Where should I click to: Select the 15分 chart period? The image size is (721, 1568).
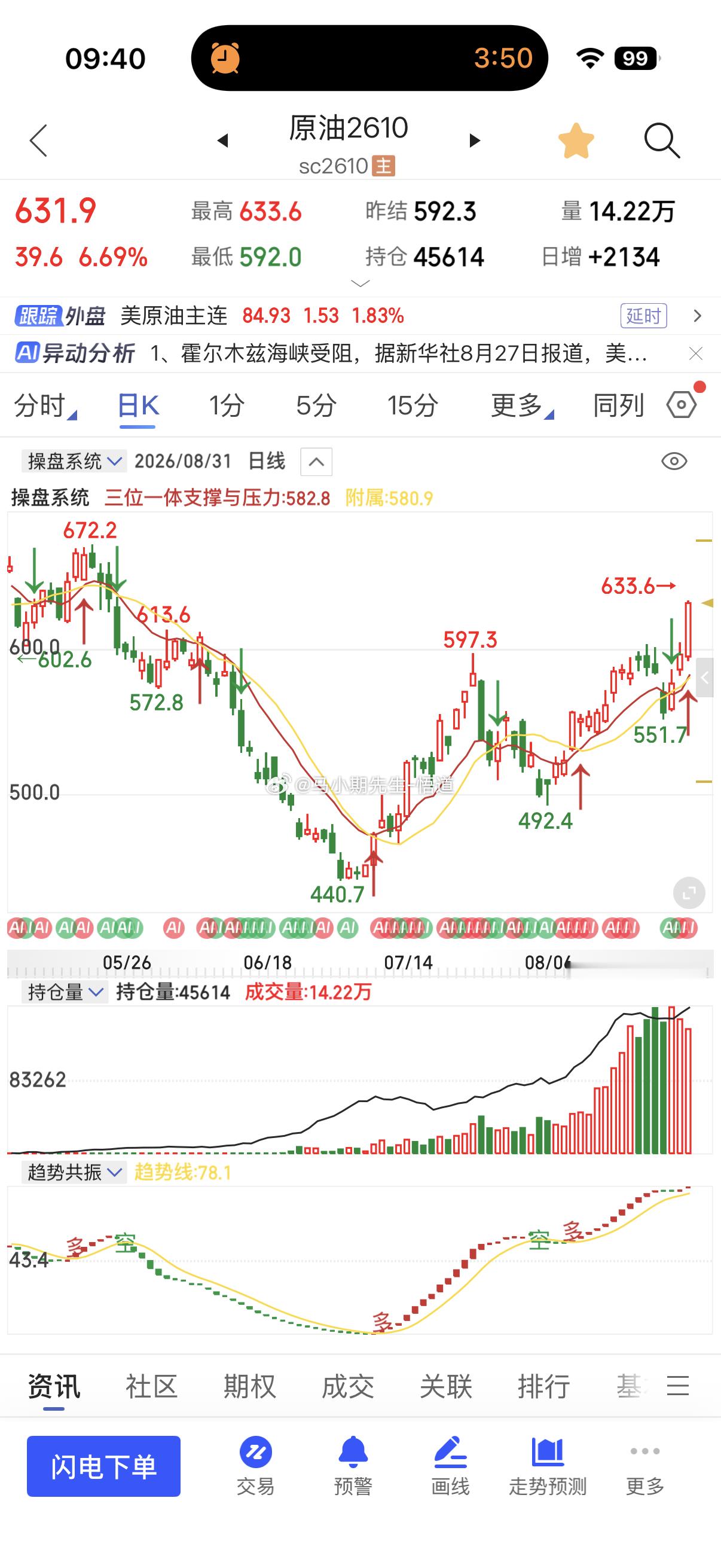413,405
